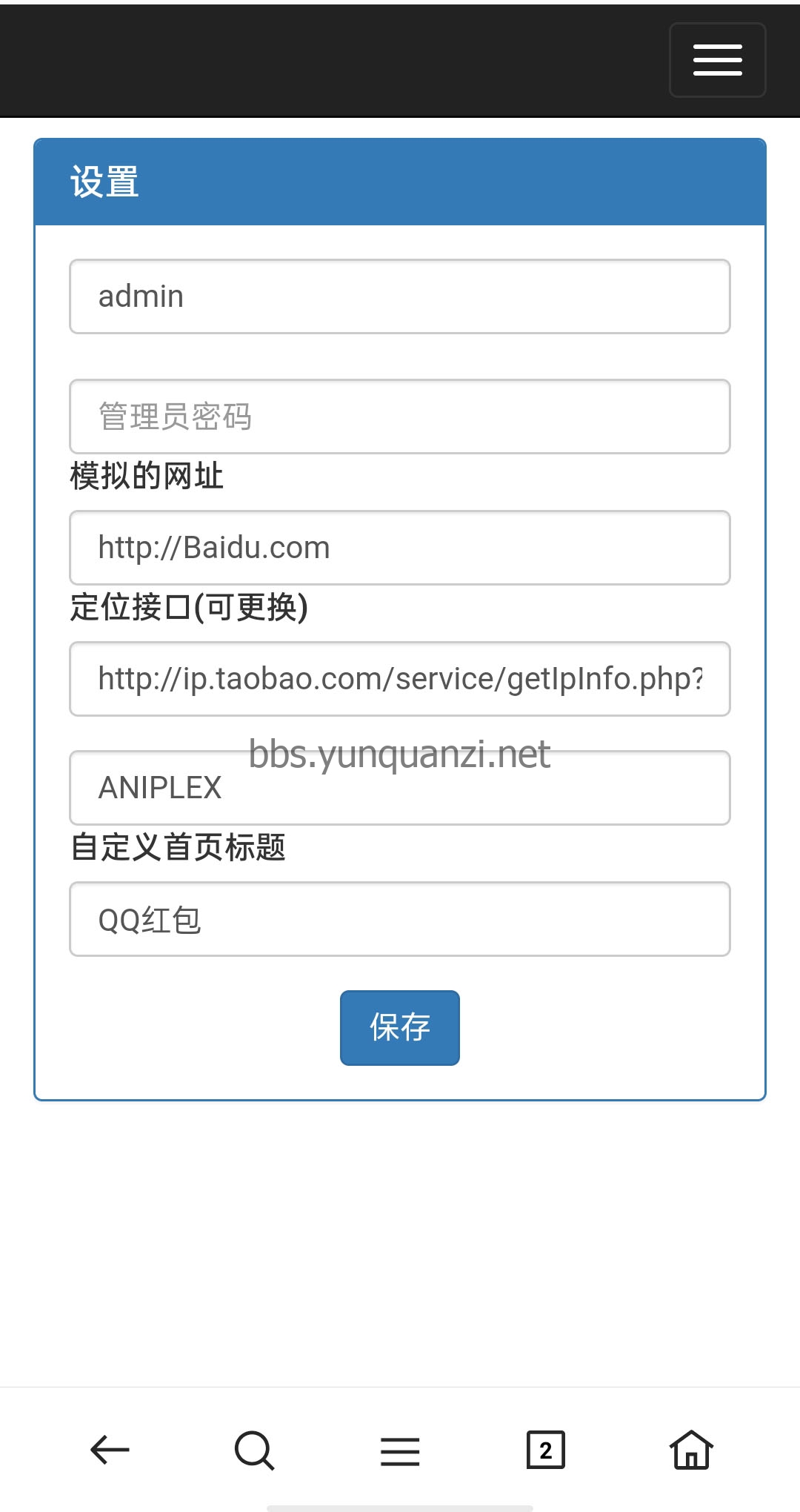Focus the 管理员密码 password field
The width and height of the screenshot is (800, 1512).
coord(400,417)
